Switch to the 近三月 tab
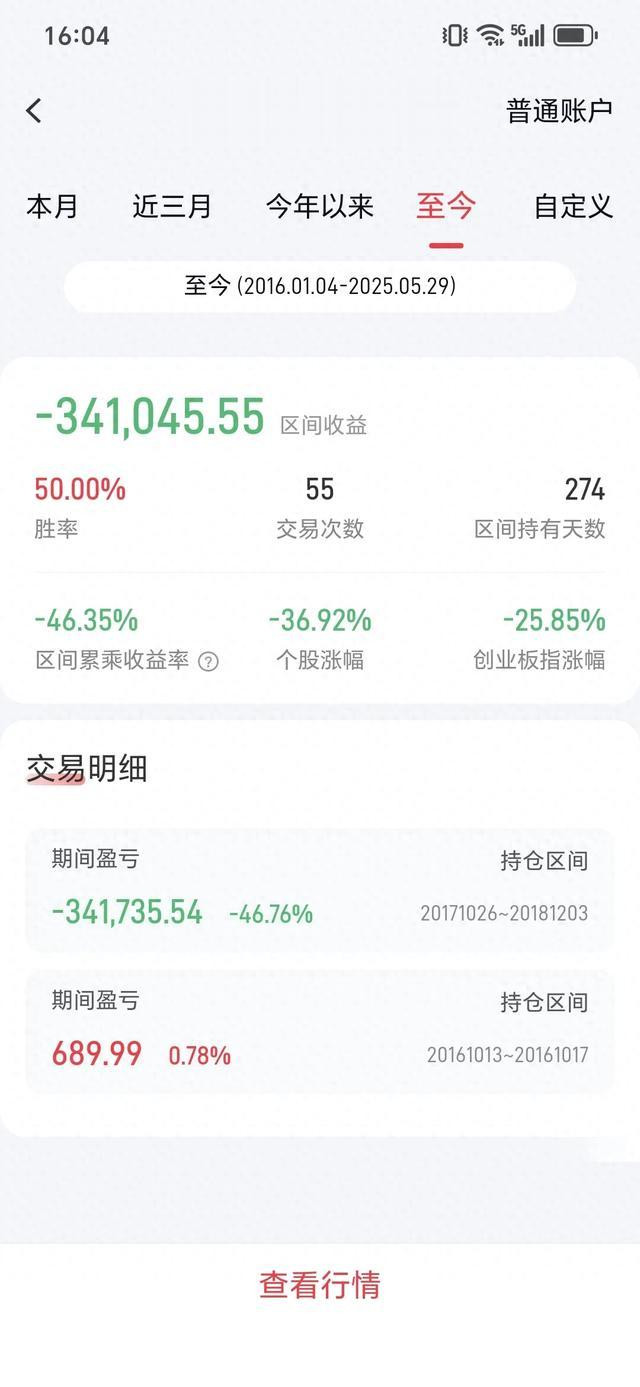This screenshot has width=640, height=1387. coord(172,207)
